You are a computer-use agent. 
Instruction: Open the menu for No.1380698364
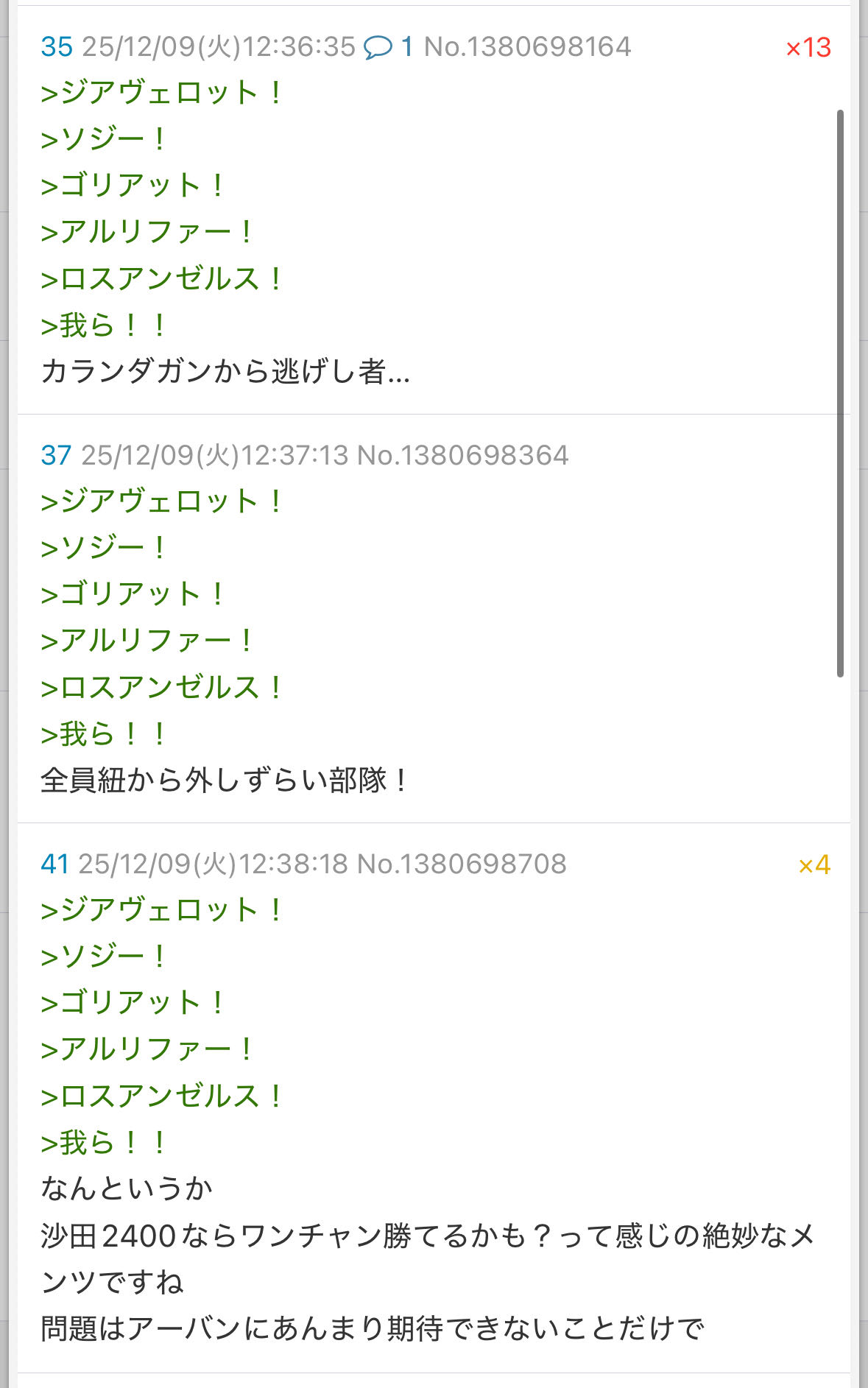[x=462, y=455]
